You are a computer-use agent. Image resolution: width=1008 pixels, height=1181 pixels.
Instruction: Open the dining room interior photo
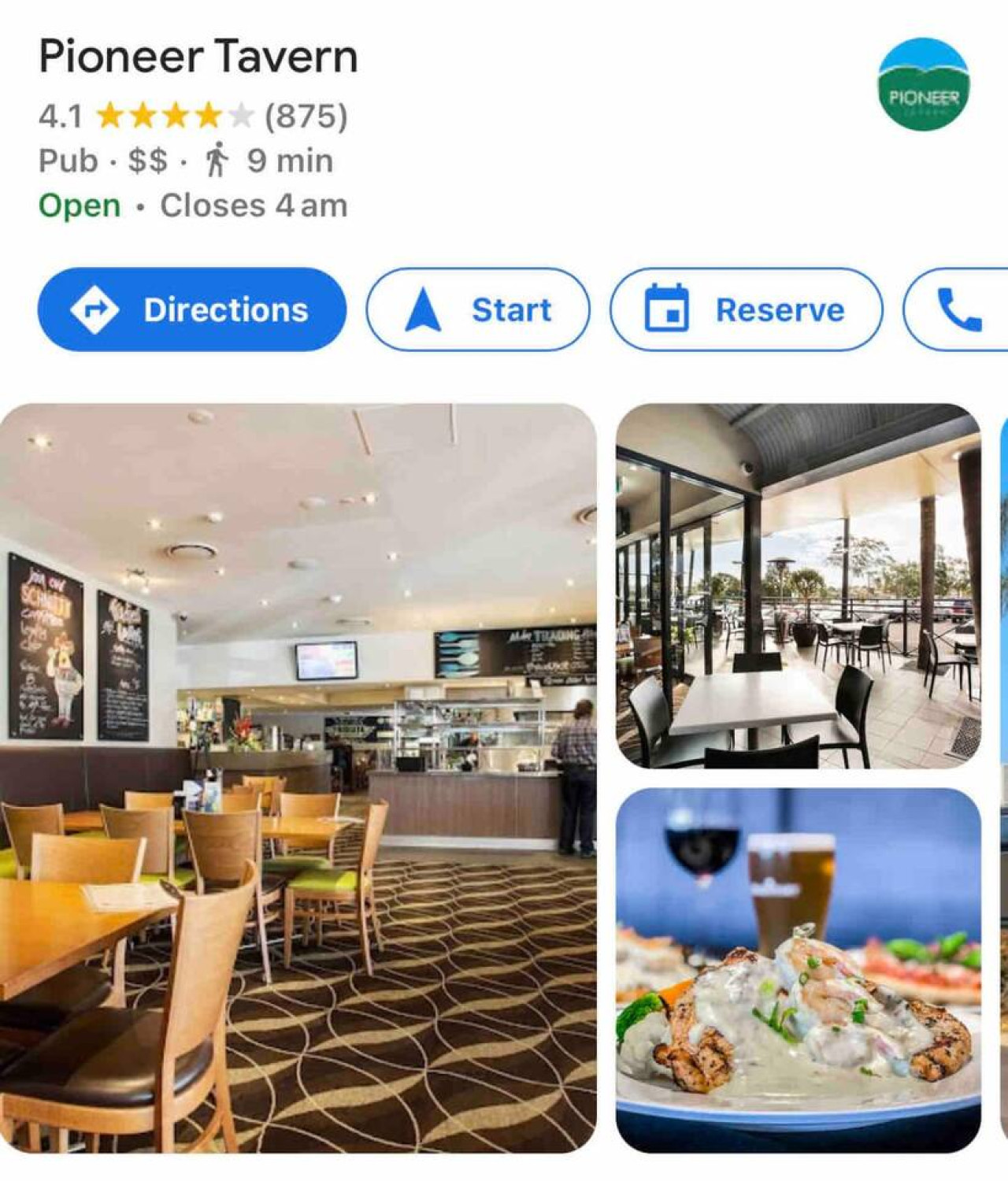(x=298, y=778)
